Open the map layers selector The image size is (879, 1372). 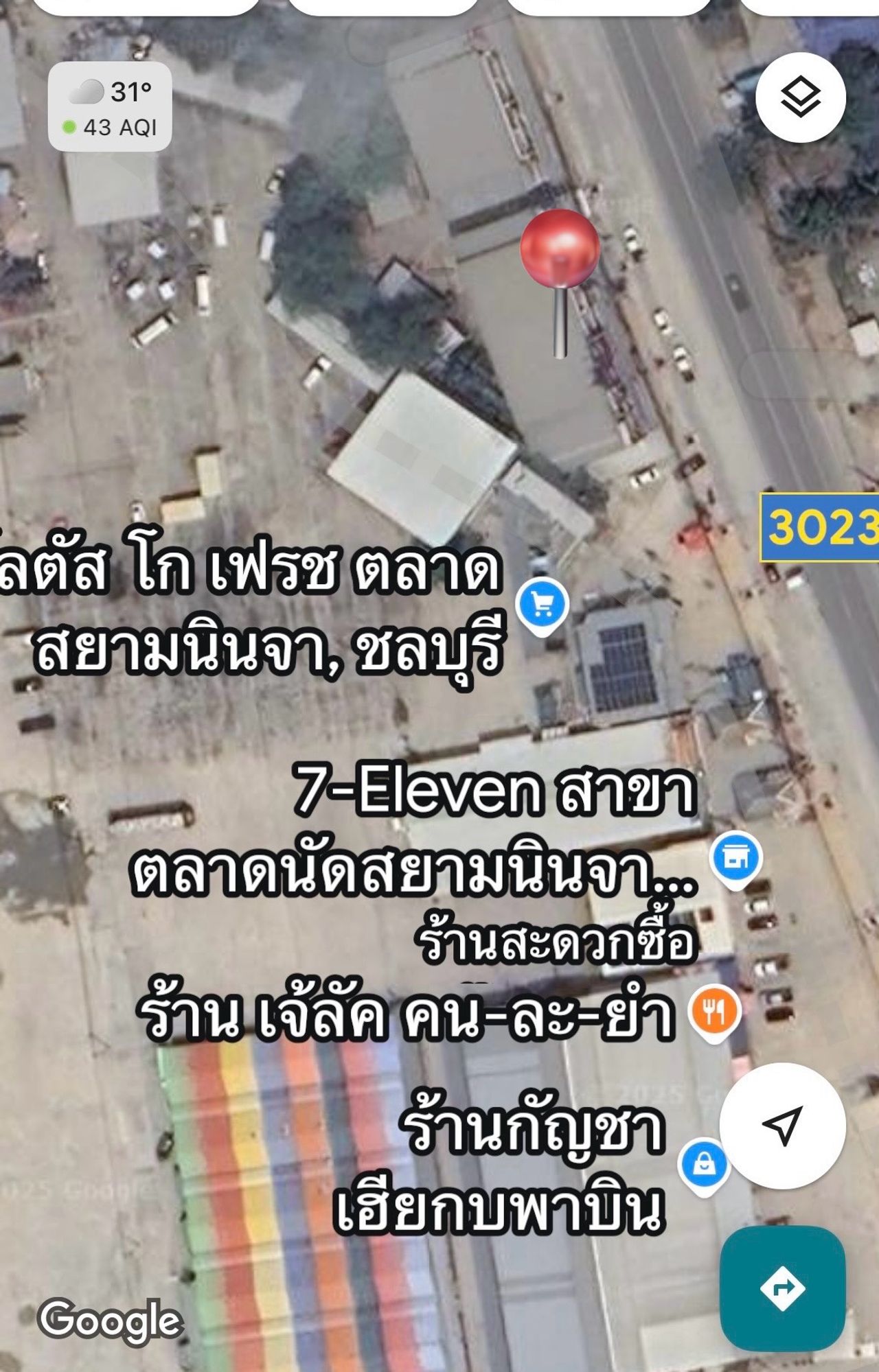click(800, 97)
